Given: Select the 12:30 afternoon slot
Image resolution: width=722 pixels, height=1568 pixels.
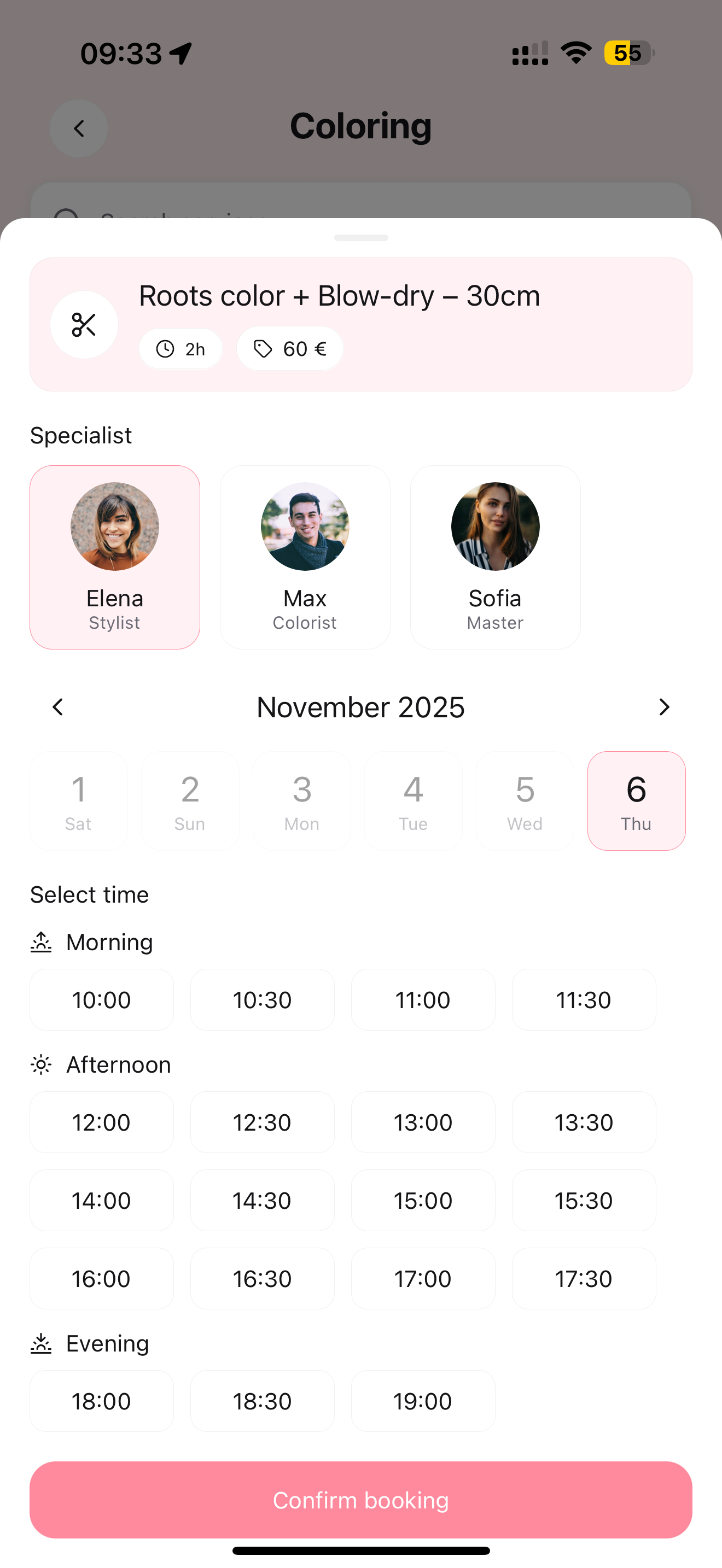Looking at the screenshot, I should (263, 1122).
